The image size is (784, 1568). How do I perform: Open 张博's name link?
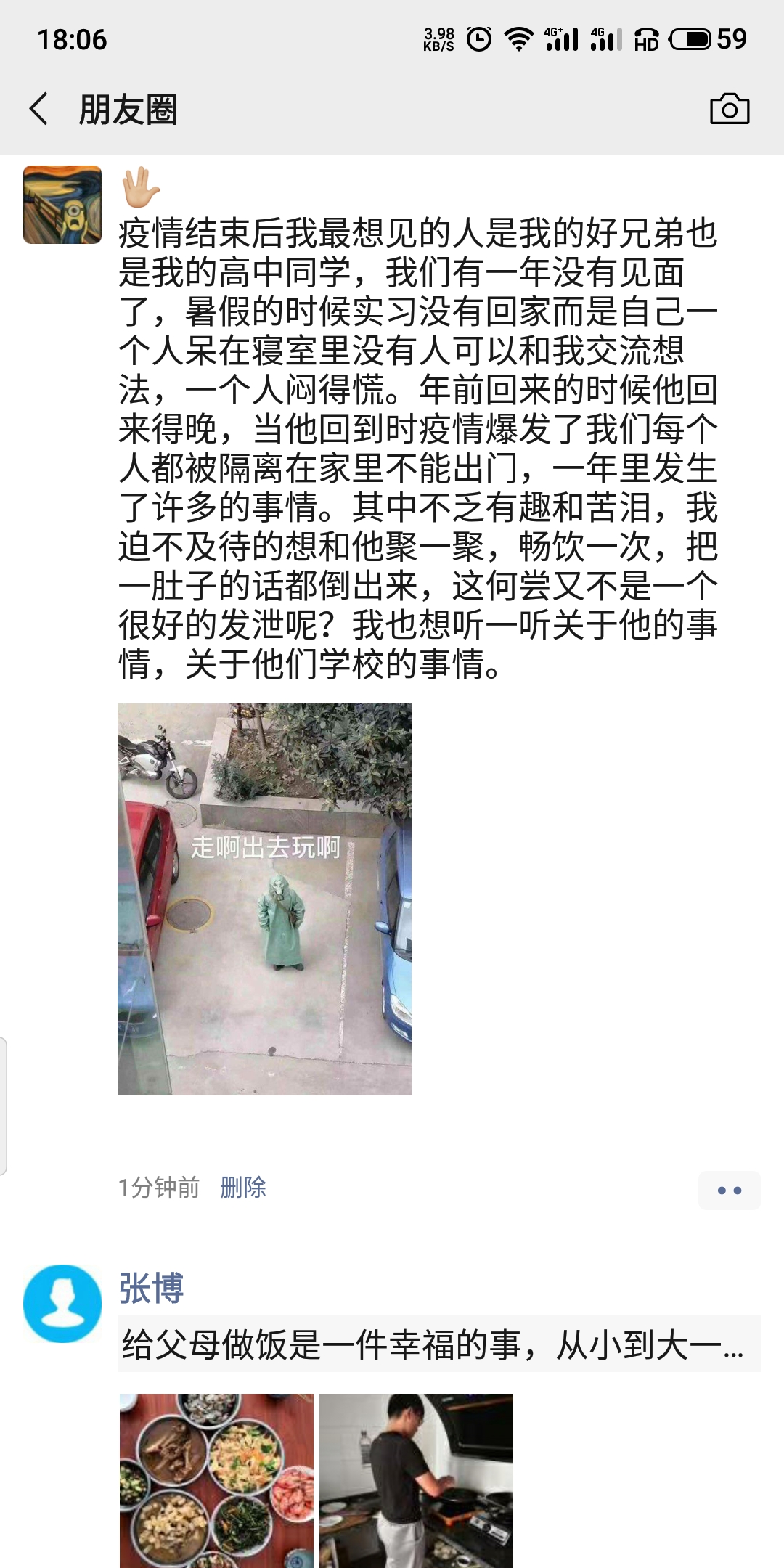(151, 1289)
